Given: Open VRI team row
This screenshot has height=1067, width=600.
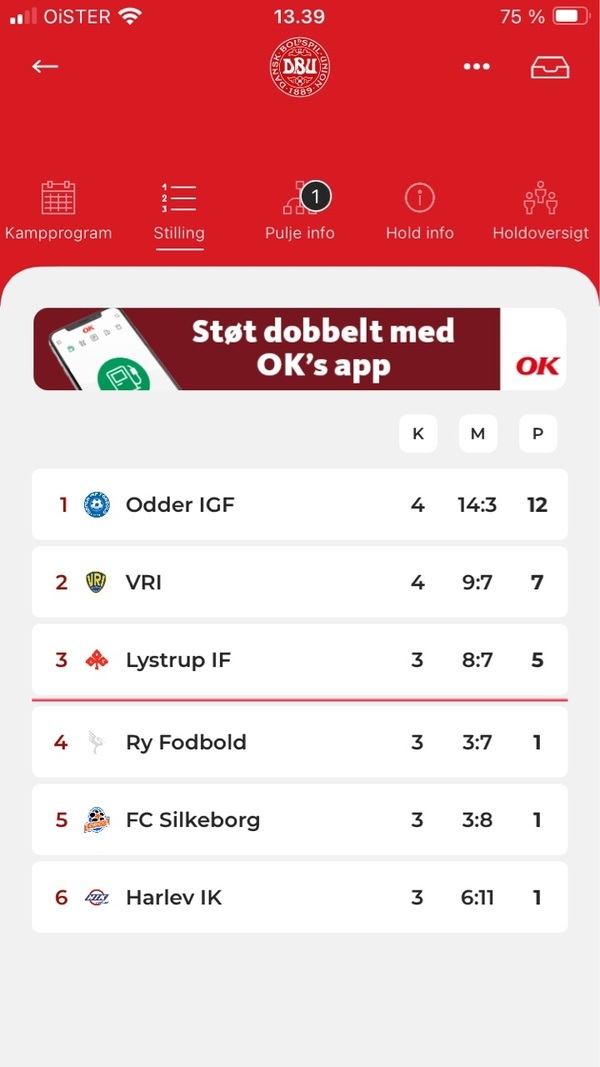Looking at the screenshot, I should coord(300,582).
